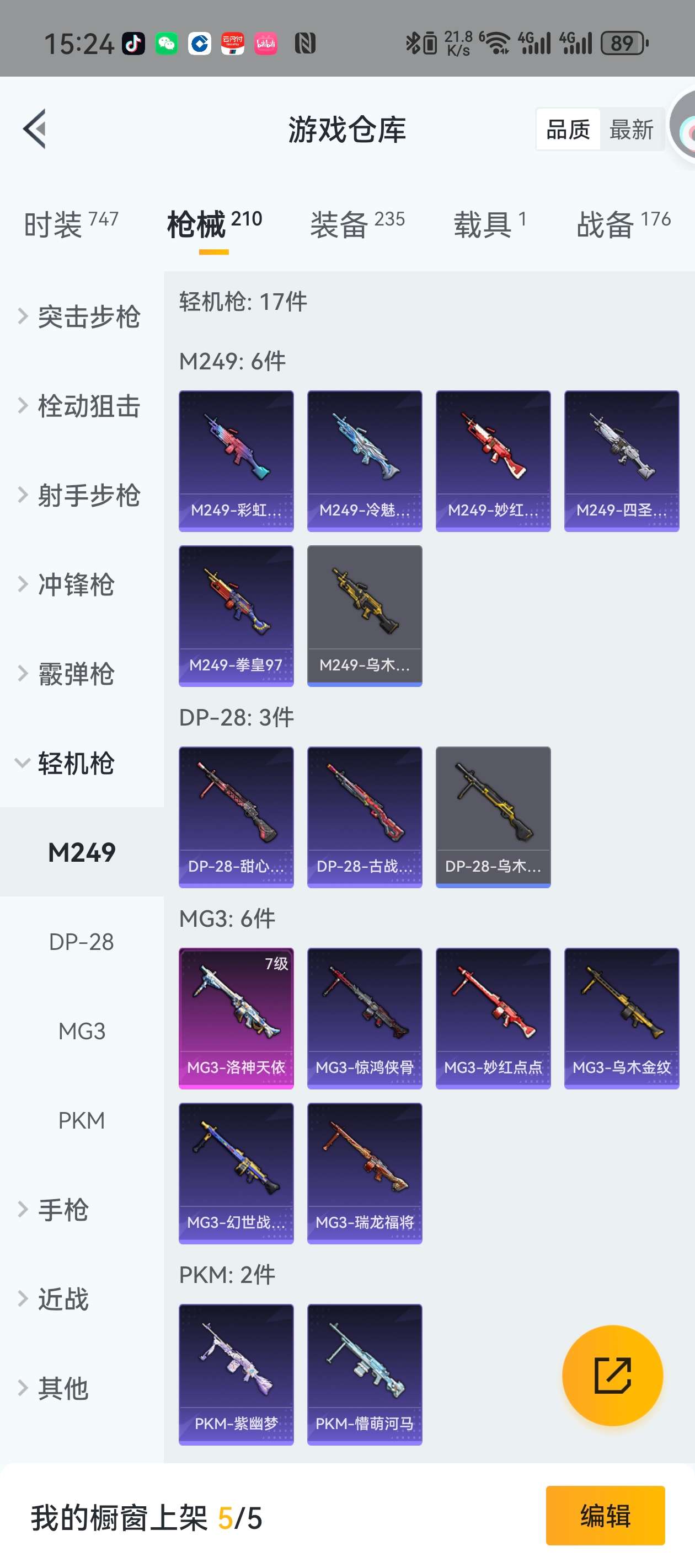Go back using the top-left arrow
The image size is (695, 1568).
(35, 128)
